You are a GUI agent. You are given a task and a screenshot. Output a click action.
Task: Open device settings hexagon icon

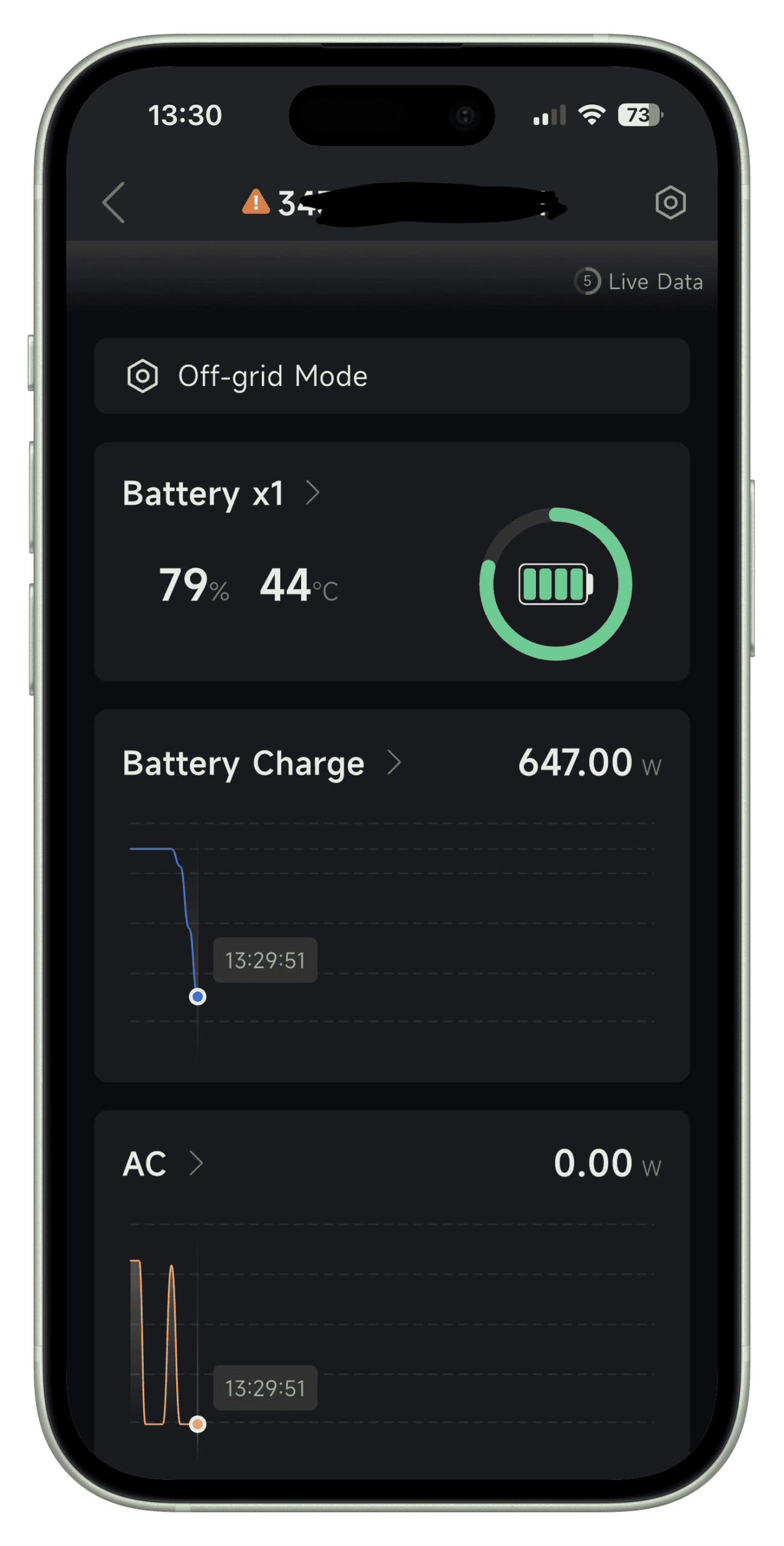pyautogui.click(x=670, y=203)
